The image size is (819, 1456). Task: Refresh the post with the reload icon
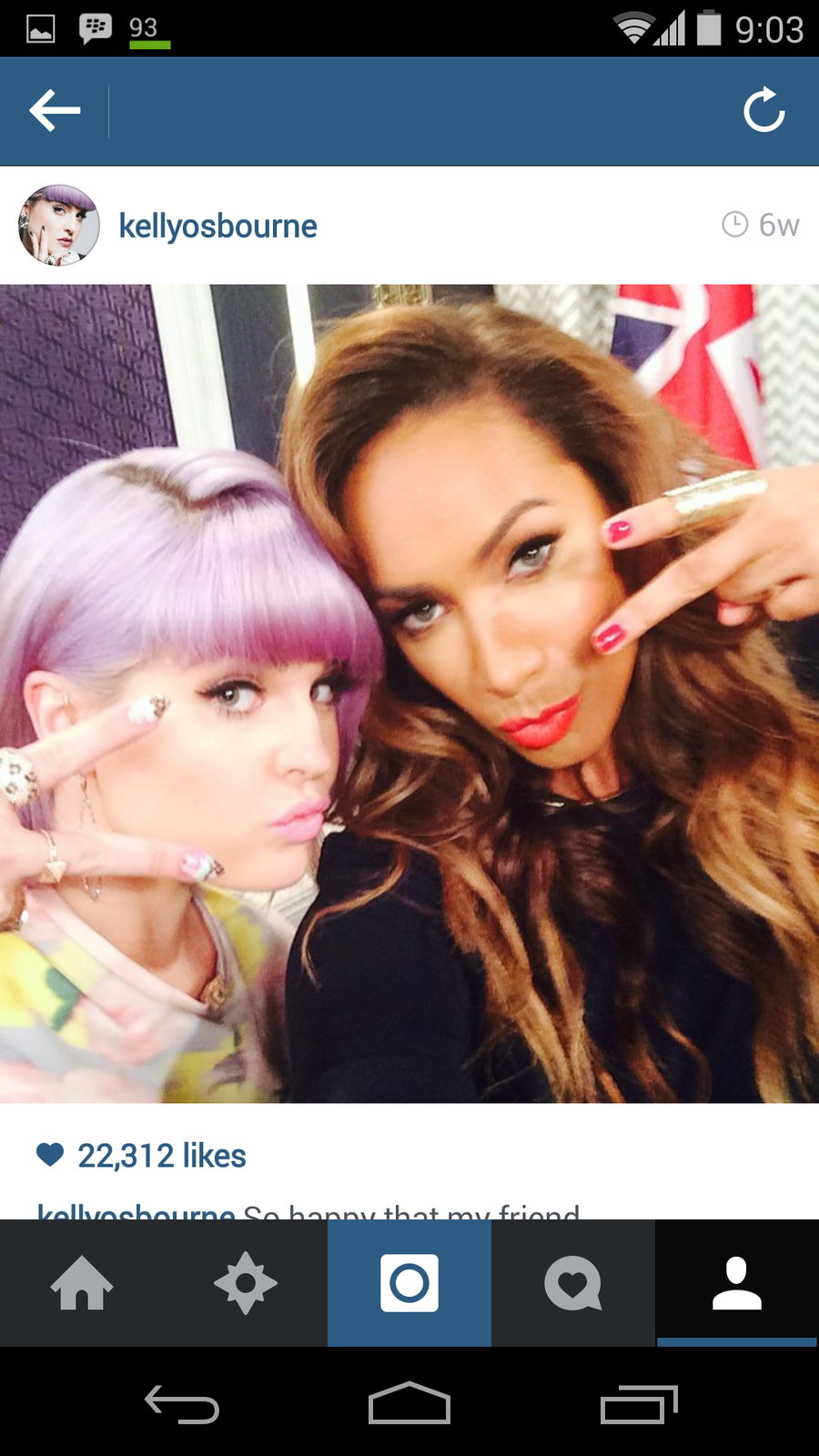[x=763, y=111]
